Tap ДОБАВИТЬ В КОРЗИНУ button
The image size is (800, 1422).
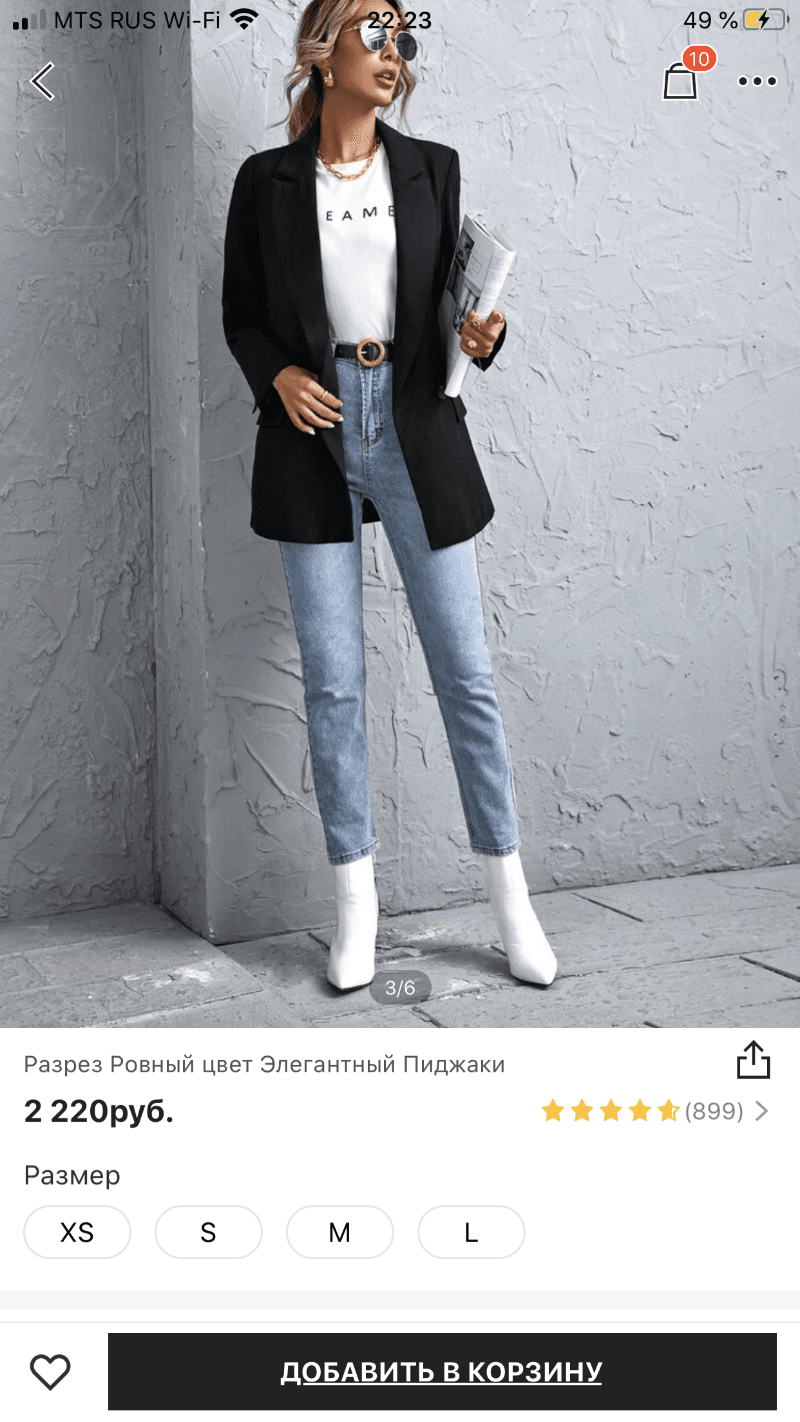pos(442,1371)
